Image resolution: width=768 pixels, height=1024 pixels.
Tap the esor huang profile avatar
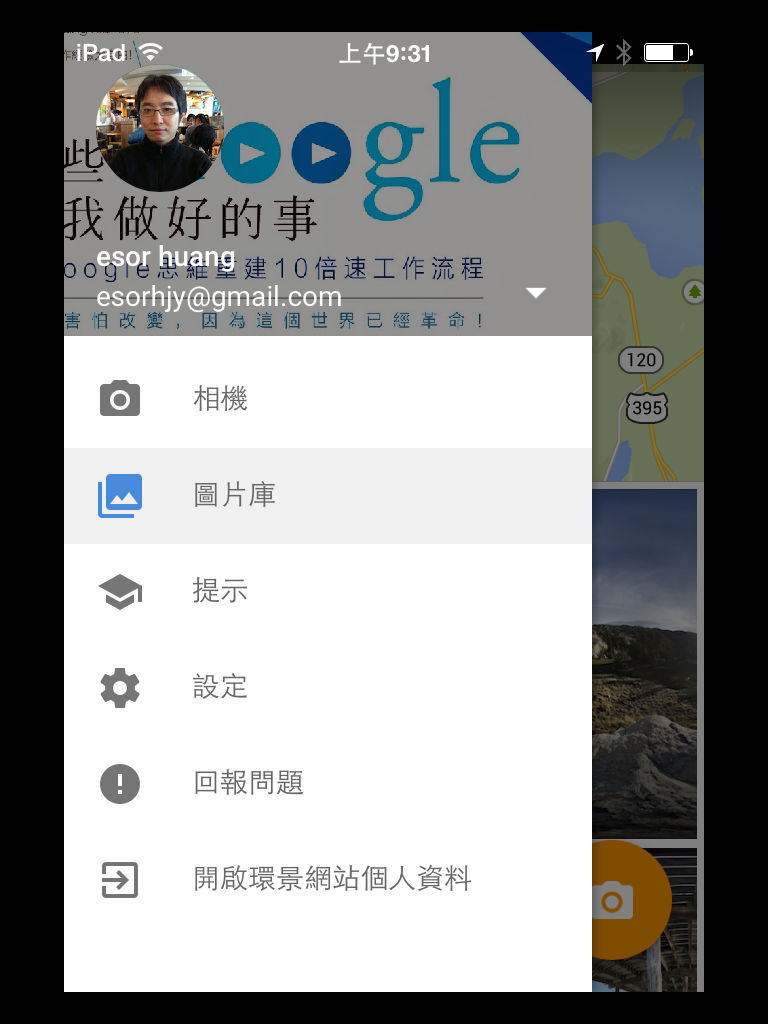coord(157,130)
